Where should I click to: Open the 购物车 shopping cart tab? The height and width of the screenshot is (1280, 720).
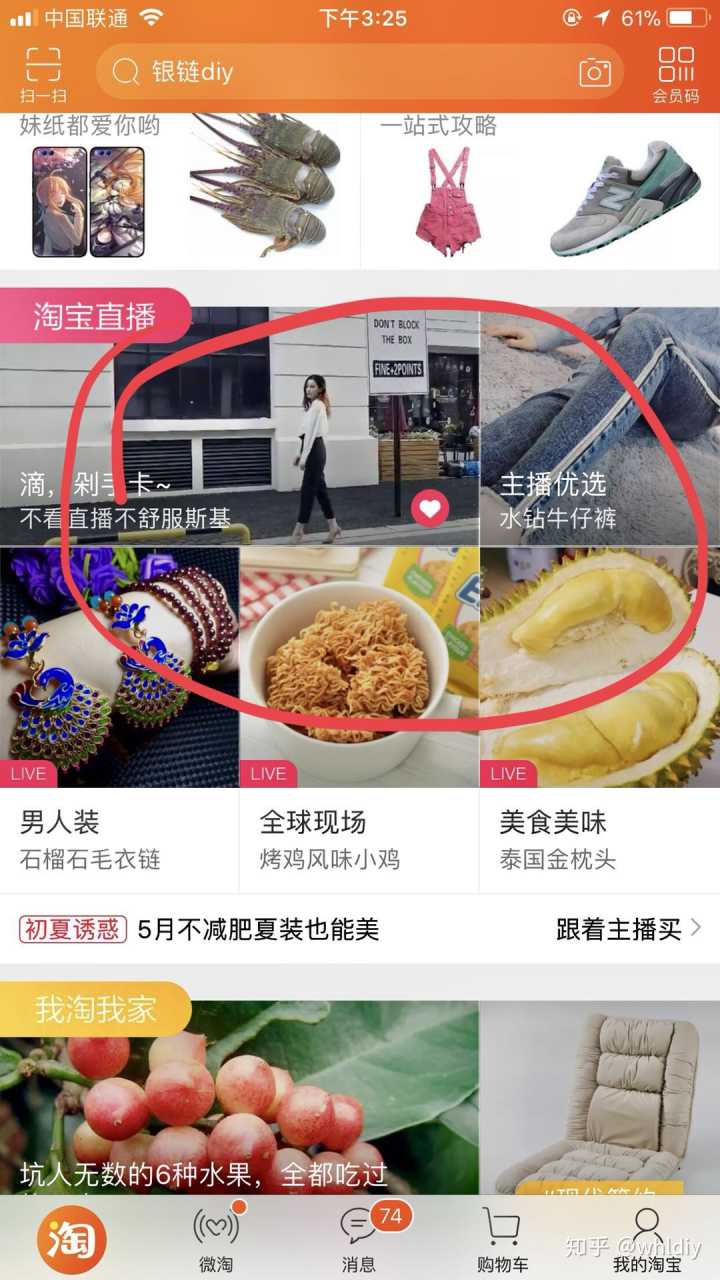(x=501, y=1240)
